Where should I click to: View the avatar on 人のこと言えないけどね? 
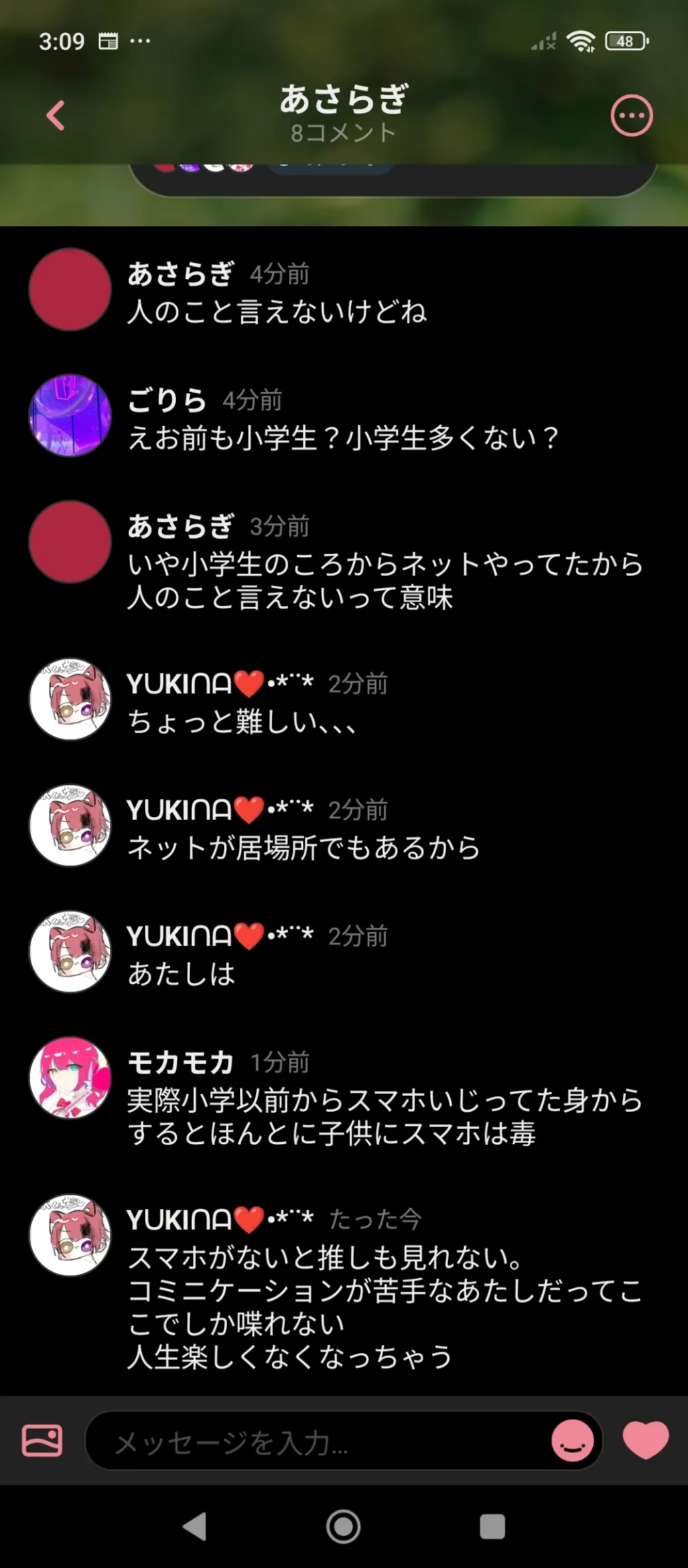pos(70,289)
